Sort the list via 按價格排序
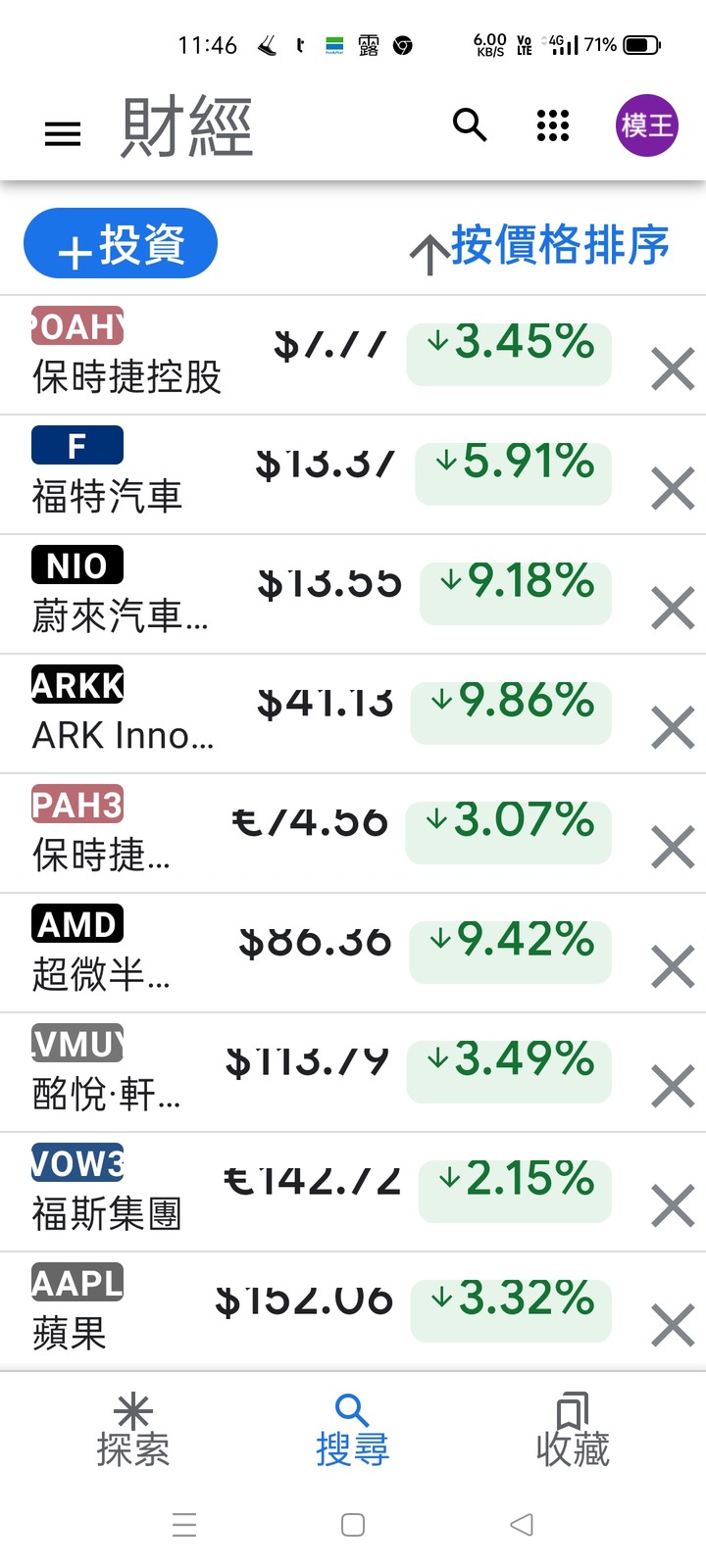The width and height of the screenshot is (706, 1568). click(539, 247)
